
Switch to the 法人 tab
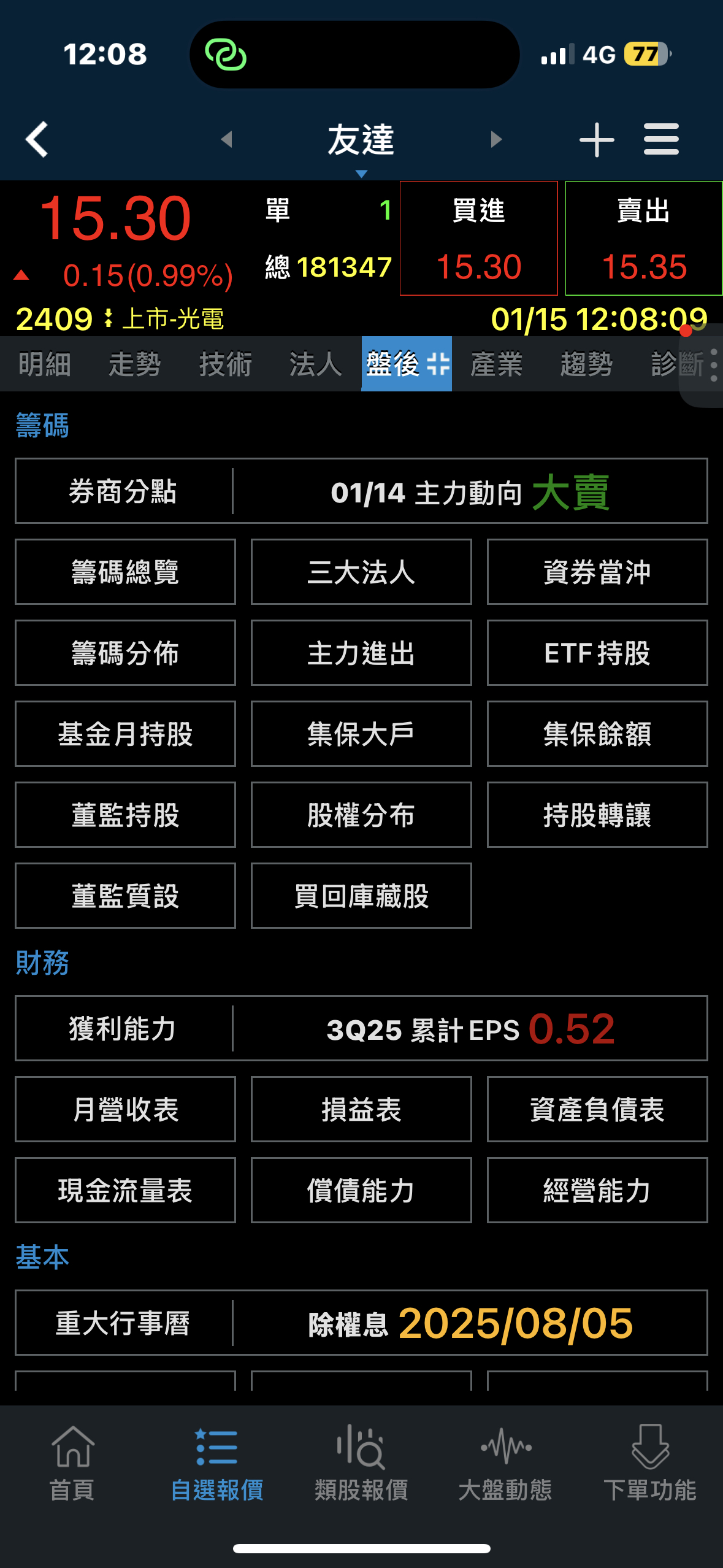pos(315,364)
